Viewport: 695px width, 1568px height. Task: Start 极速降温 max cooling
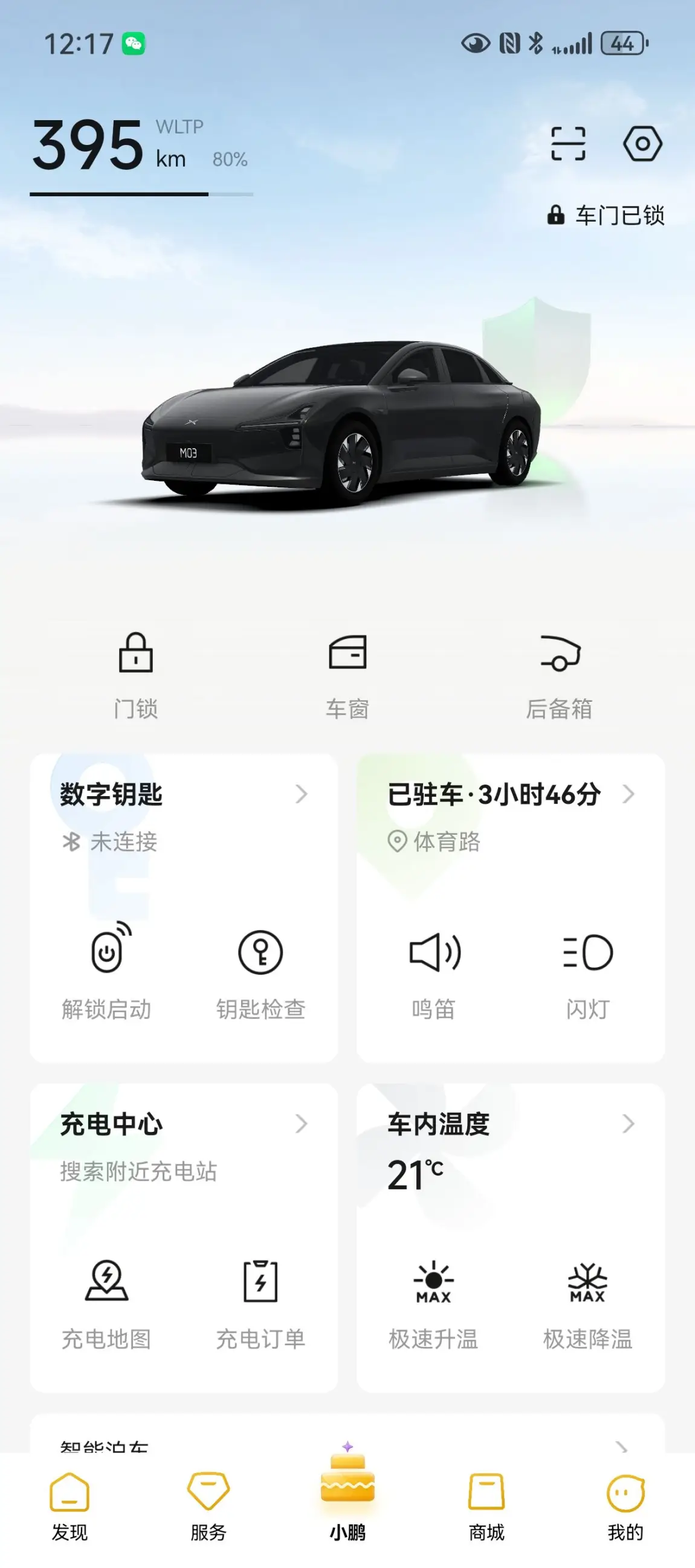pos(588,1302)
